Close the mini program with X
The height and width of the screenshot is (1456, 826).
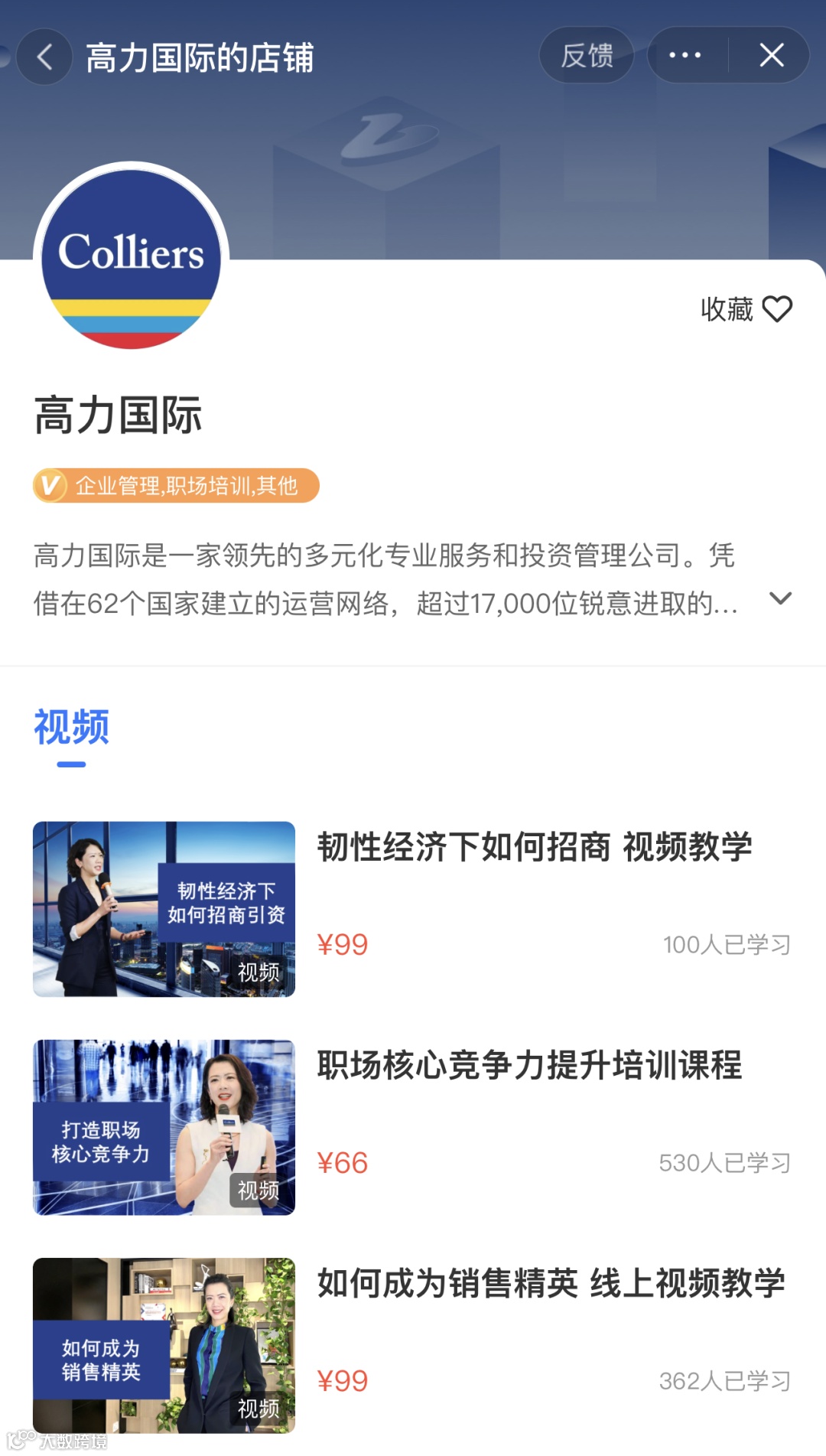point(771,55)
